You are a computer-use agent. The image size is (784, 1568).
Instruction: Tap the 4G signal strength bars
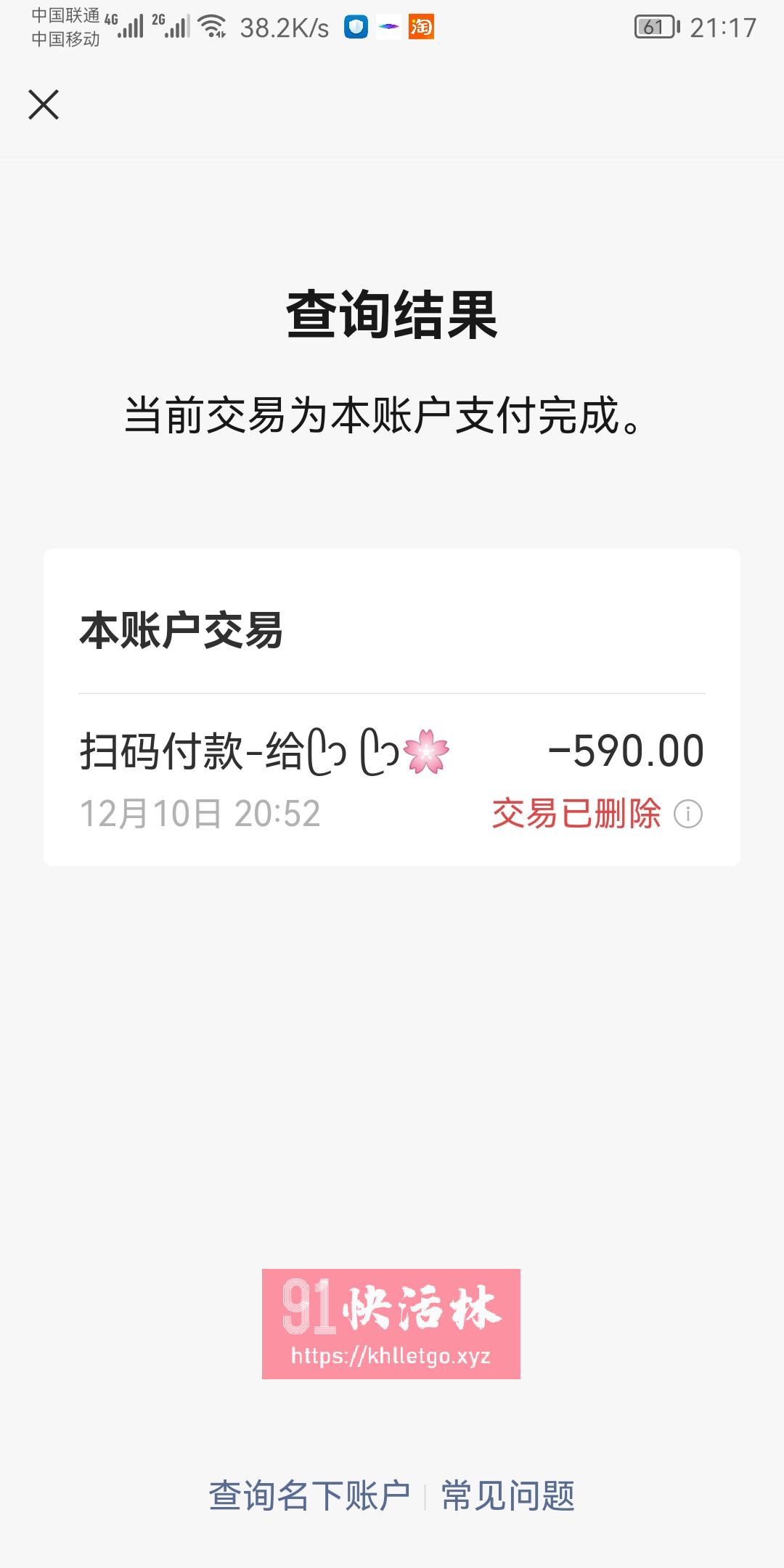[131, 29]
